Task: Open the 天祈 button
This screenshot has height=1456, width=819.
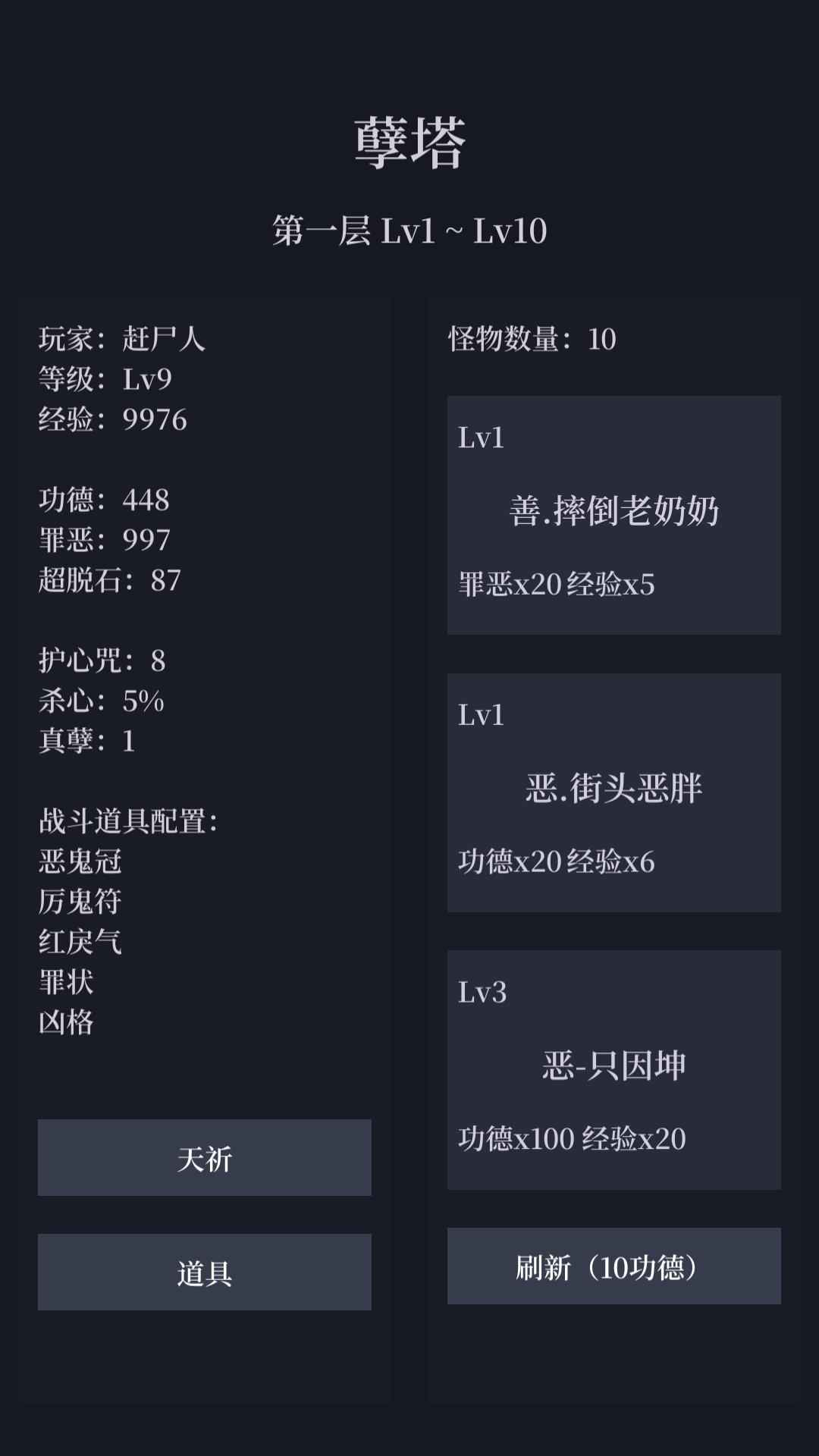Action: (204, 1157)
